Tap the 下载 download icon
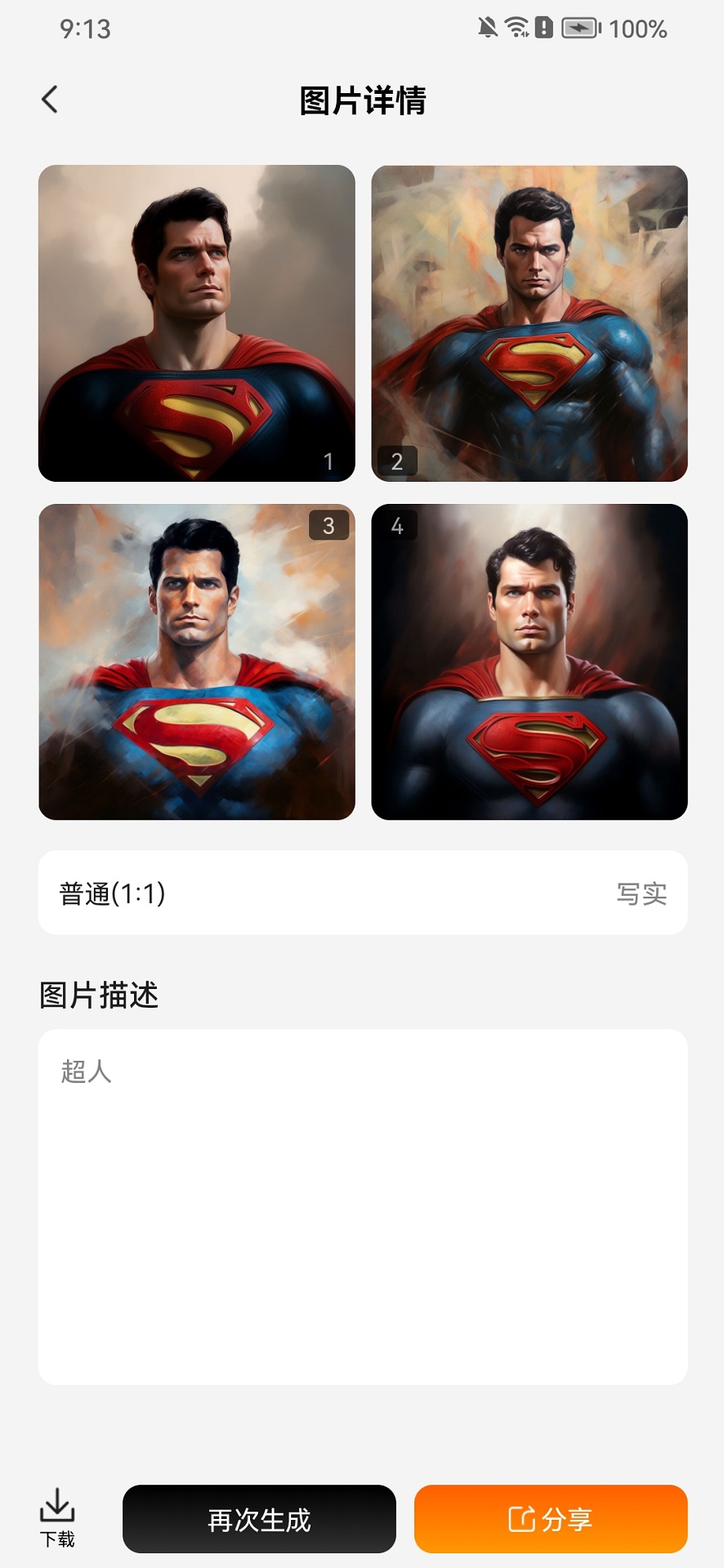Image resolution: width=724 pixels, height=1568 pixels. (x=57, y=1517)
